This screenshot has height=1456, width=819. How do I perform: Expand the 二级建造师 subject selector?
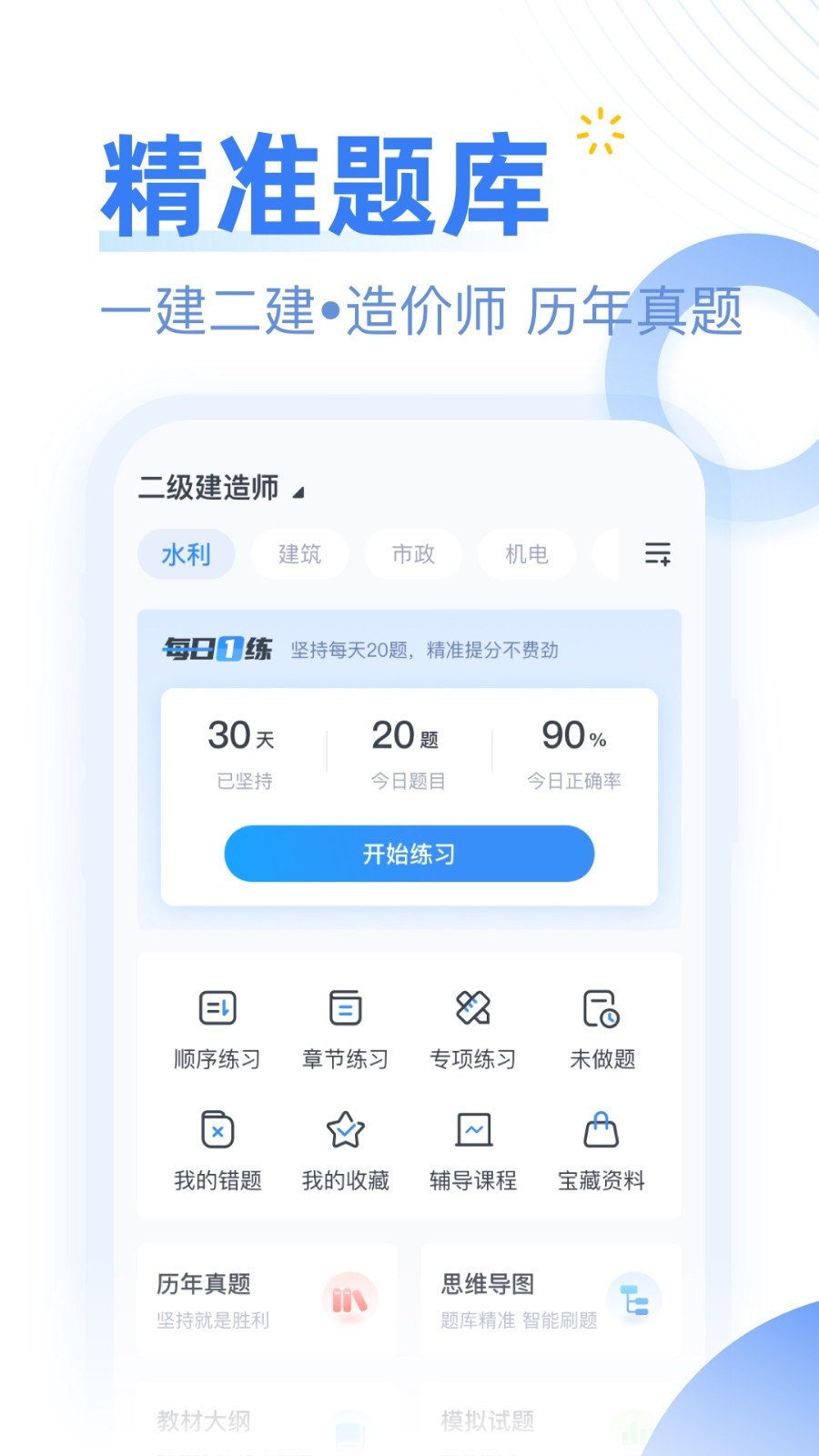point(220,488)
